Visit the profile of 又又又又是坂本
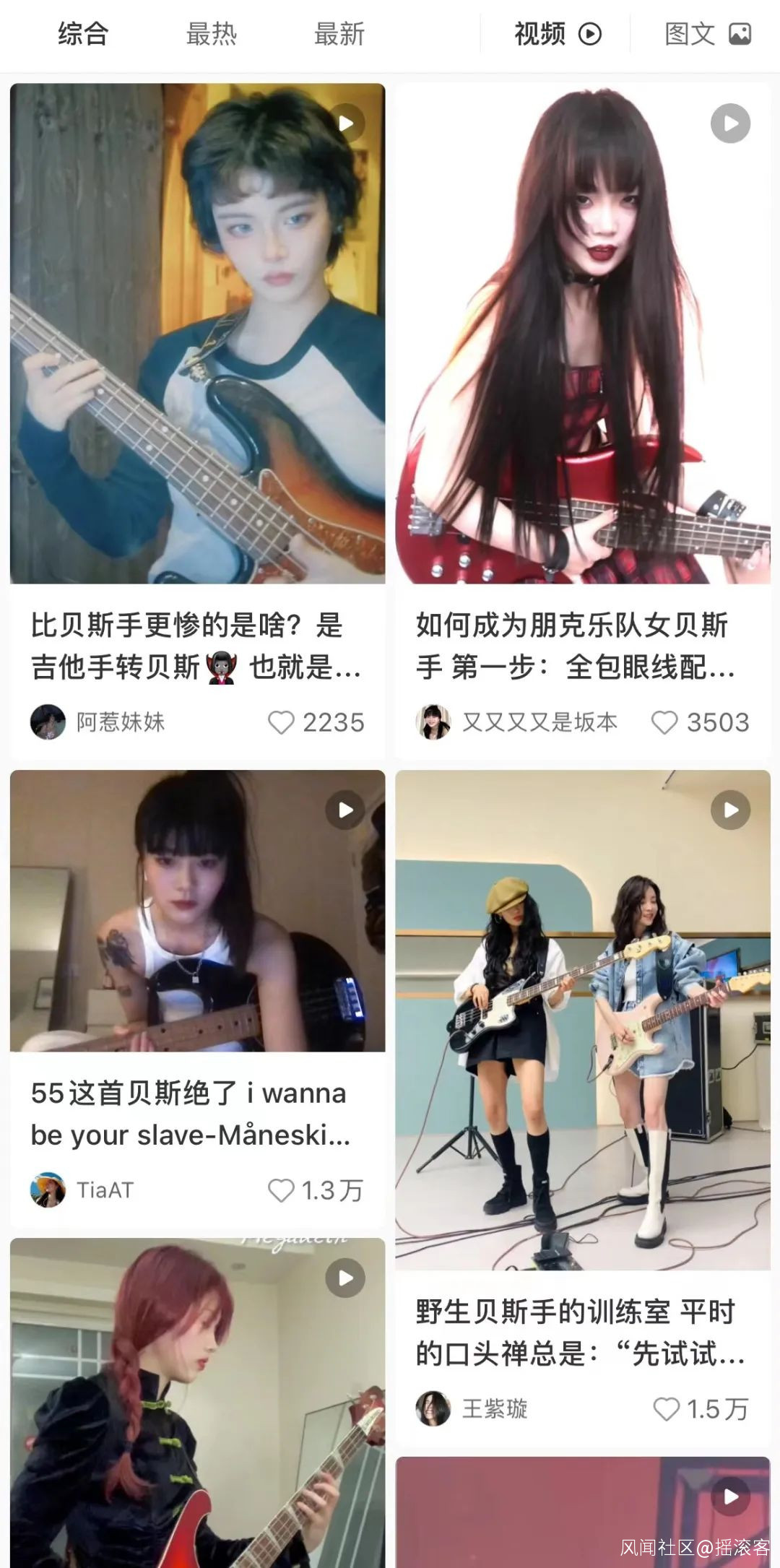The image size is (780, 1568). click(x=433, y=722)
